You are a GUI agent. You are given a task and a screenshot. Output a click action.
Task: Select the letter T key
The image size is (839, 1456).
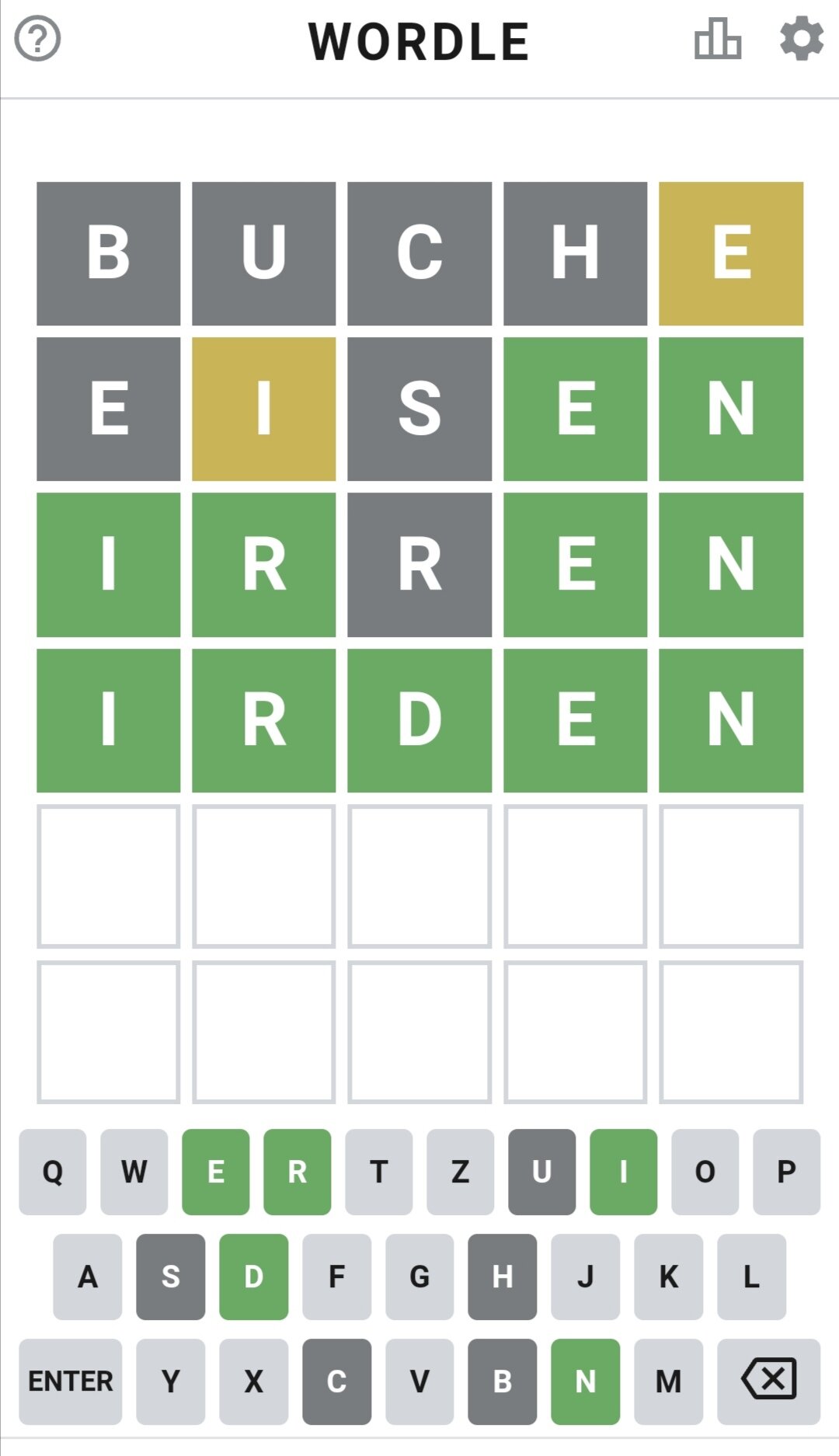[379, 1171]
